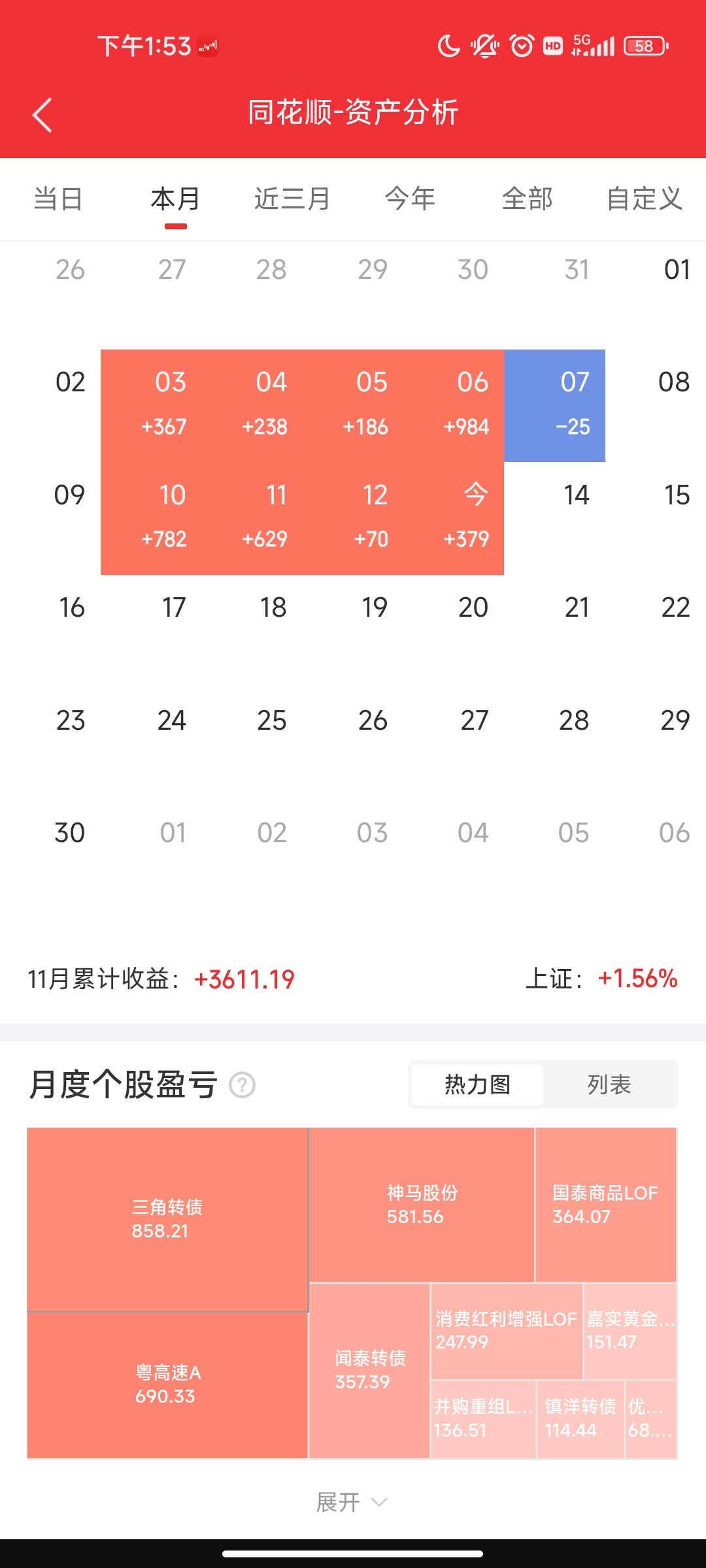Select day 06 with +984 profit

[454, 406]
